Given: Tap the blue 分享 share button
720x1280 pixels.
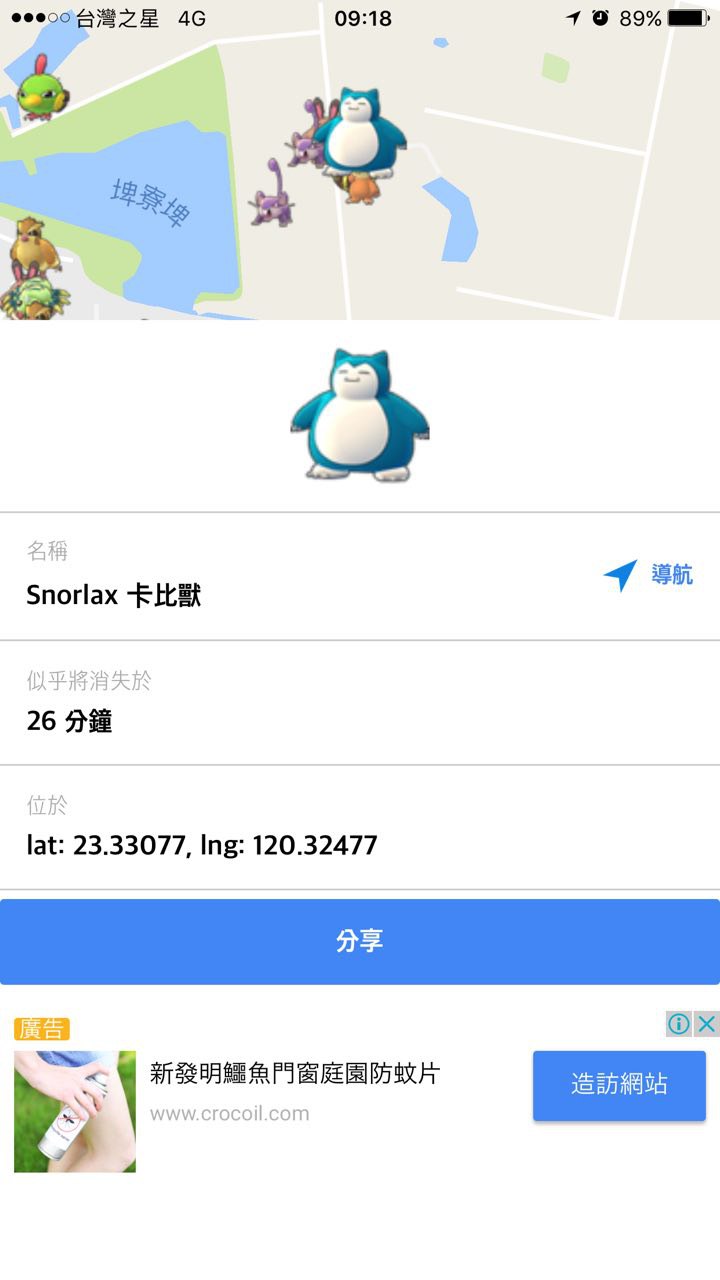Looking at the screenshot, I should coord(360,942).
